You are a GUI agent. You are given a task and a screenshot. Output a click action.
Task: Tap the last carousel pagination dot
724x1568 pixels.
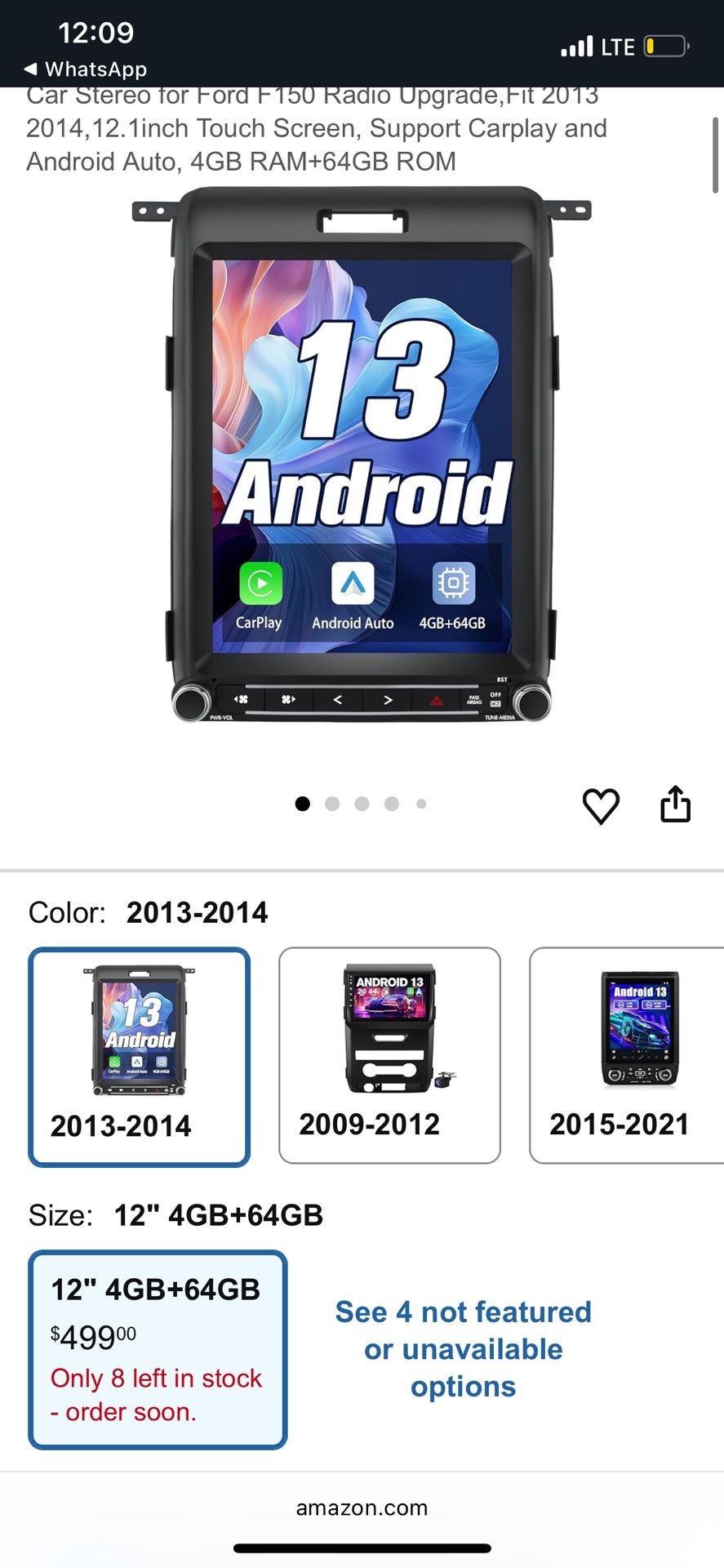click(x=420, y=804)
